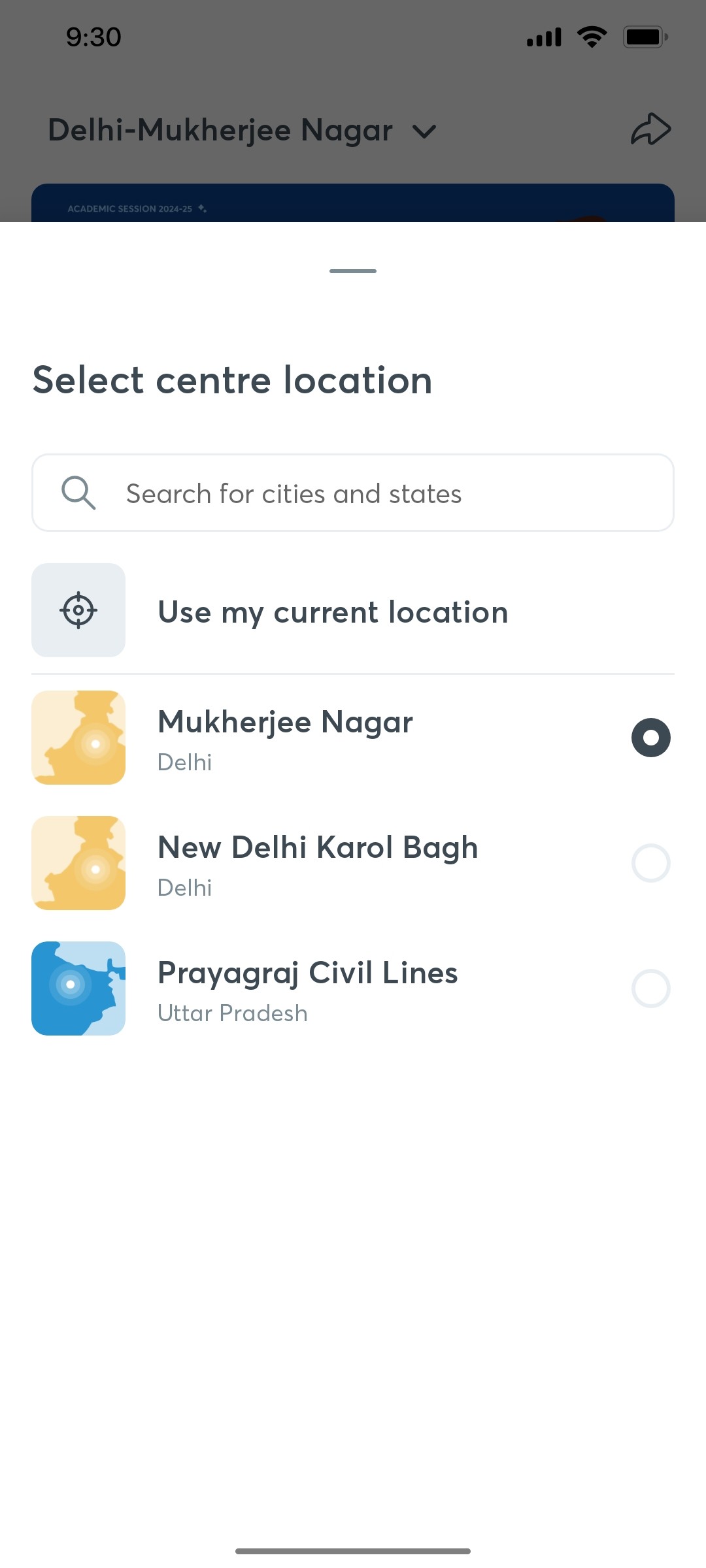
Task: Tap the current location crosshair icon
Action: point(78,610)
